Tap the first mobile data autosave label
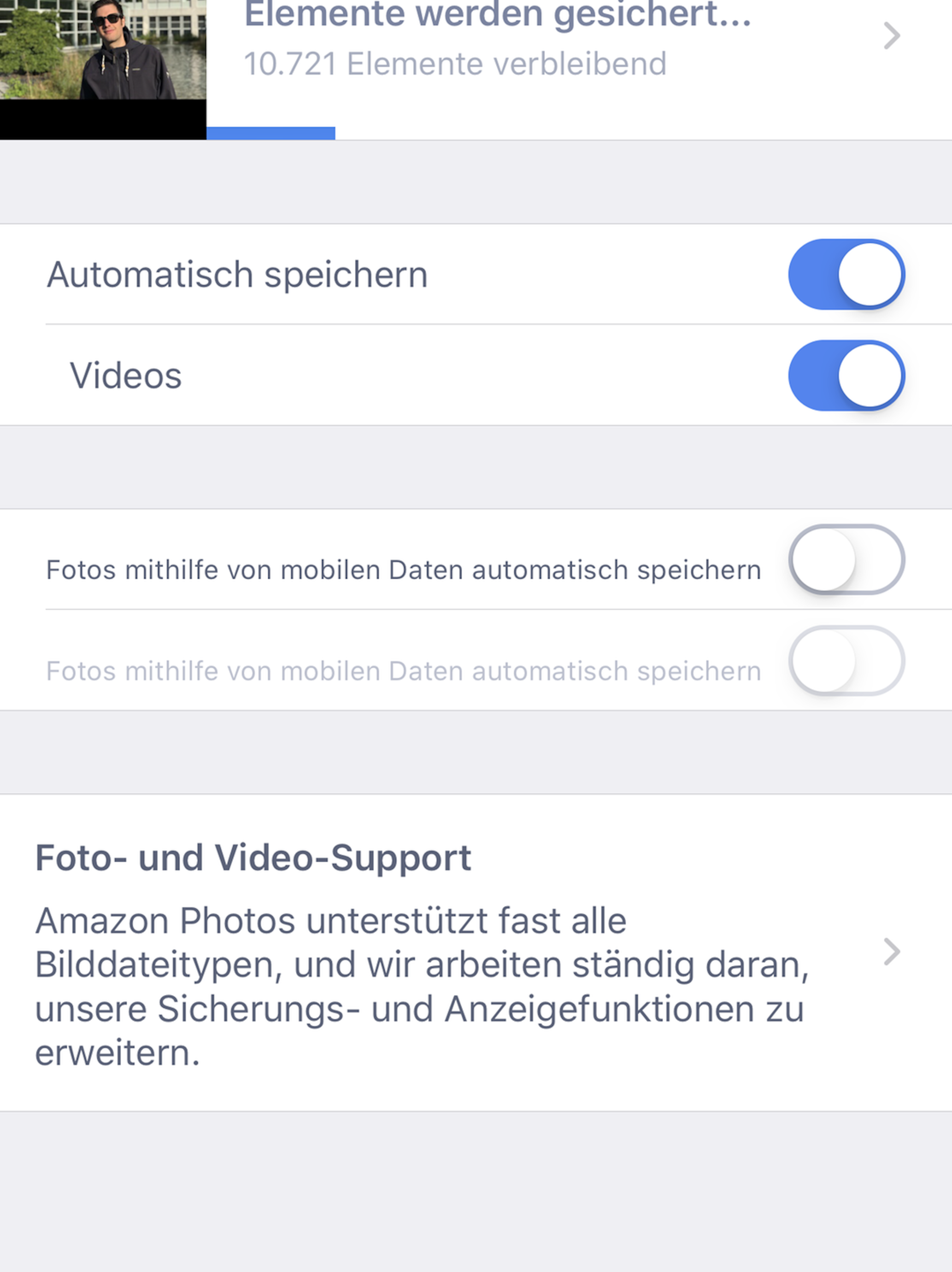Image resolution: width=952 pixels, height=1272 pixels. point(404,569)
